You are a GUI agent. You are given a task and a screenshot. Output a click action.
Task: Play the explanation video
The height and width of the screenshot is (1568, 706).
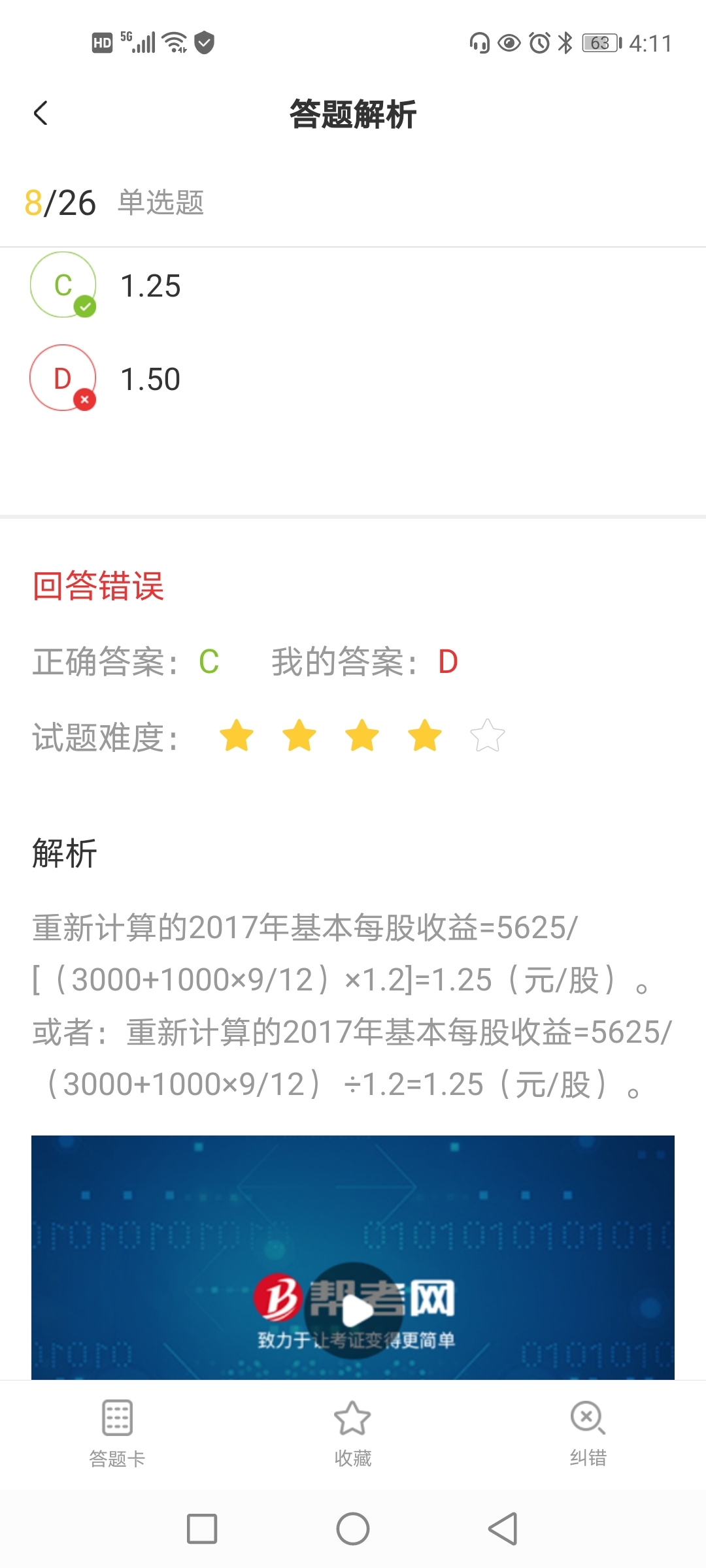(x=353, y=1309)
